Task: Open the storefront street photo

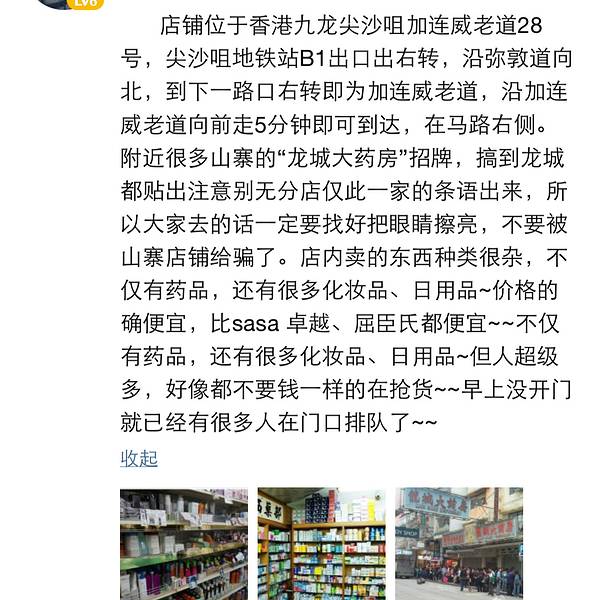Action: 459,544
